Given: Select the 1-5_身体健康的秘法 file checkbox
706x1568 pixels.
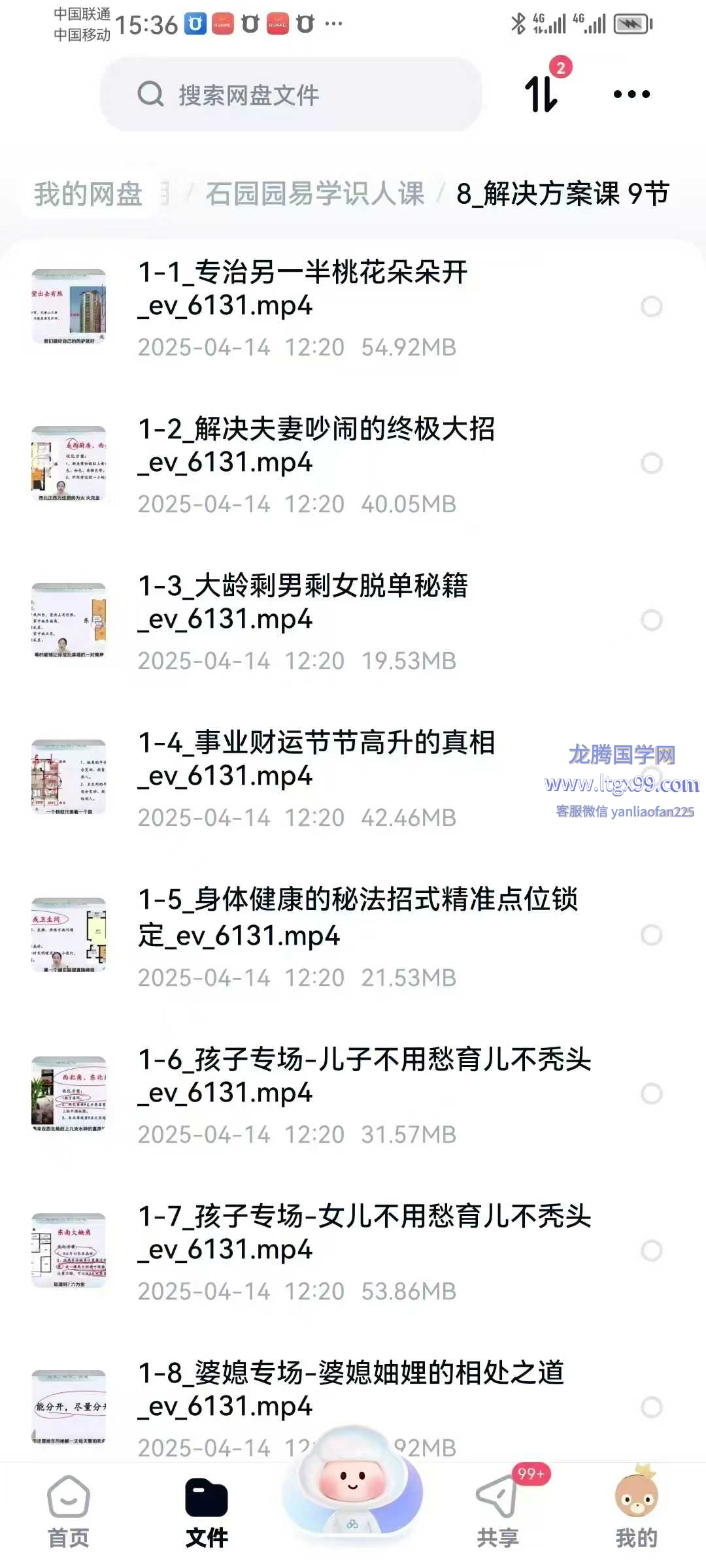Looking at the screenshot, I should pyautogui.click(x=651, y=935).
